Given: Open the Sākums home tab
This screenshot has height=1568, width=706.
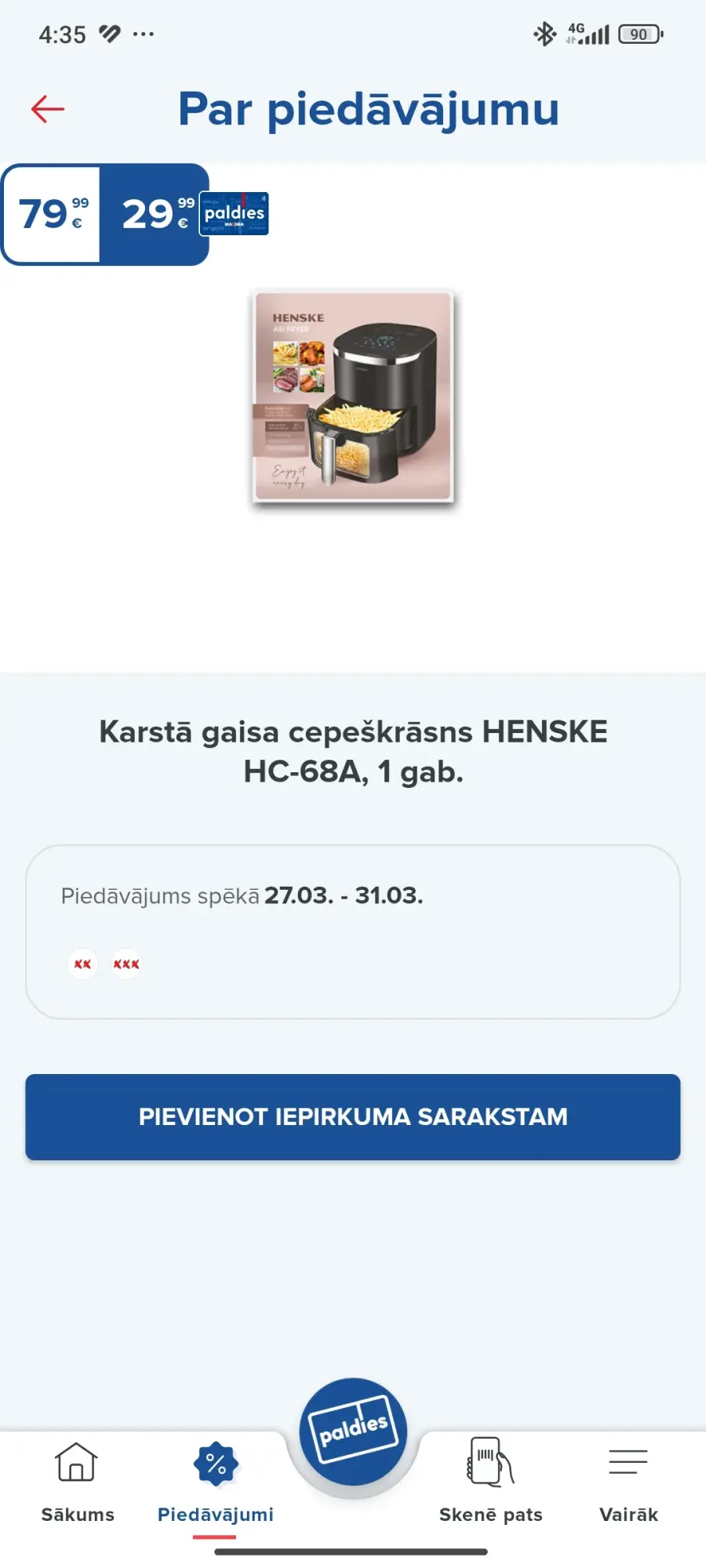Looking at the screenshot, I should pos(77,1481).
